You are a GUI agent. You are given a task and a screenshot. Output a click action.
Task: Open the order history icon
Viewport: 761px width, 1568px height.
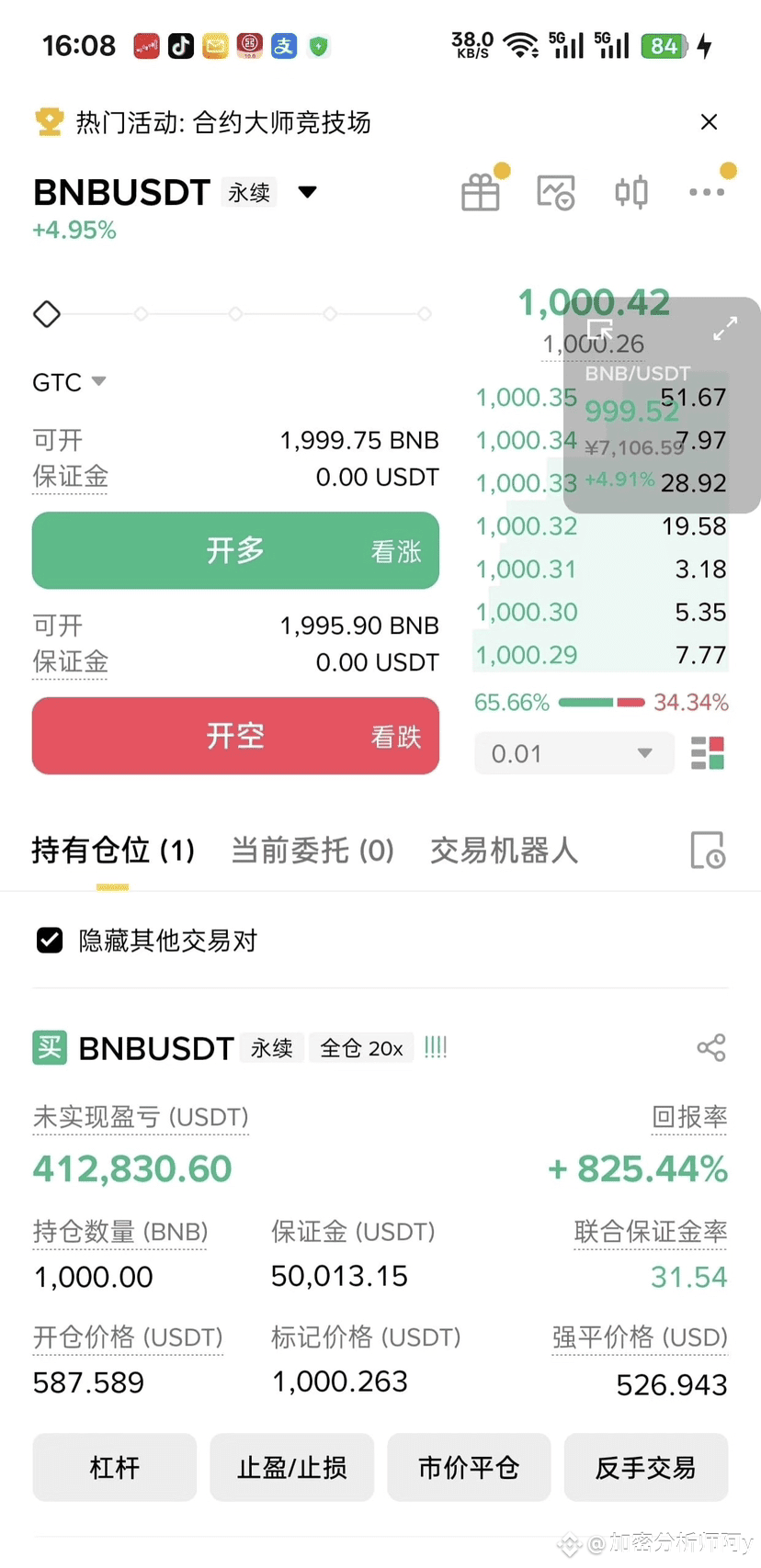pos(708,851)
